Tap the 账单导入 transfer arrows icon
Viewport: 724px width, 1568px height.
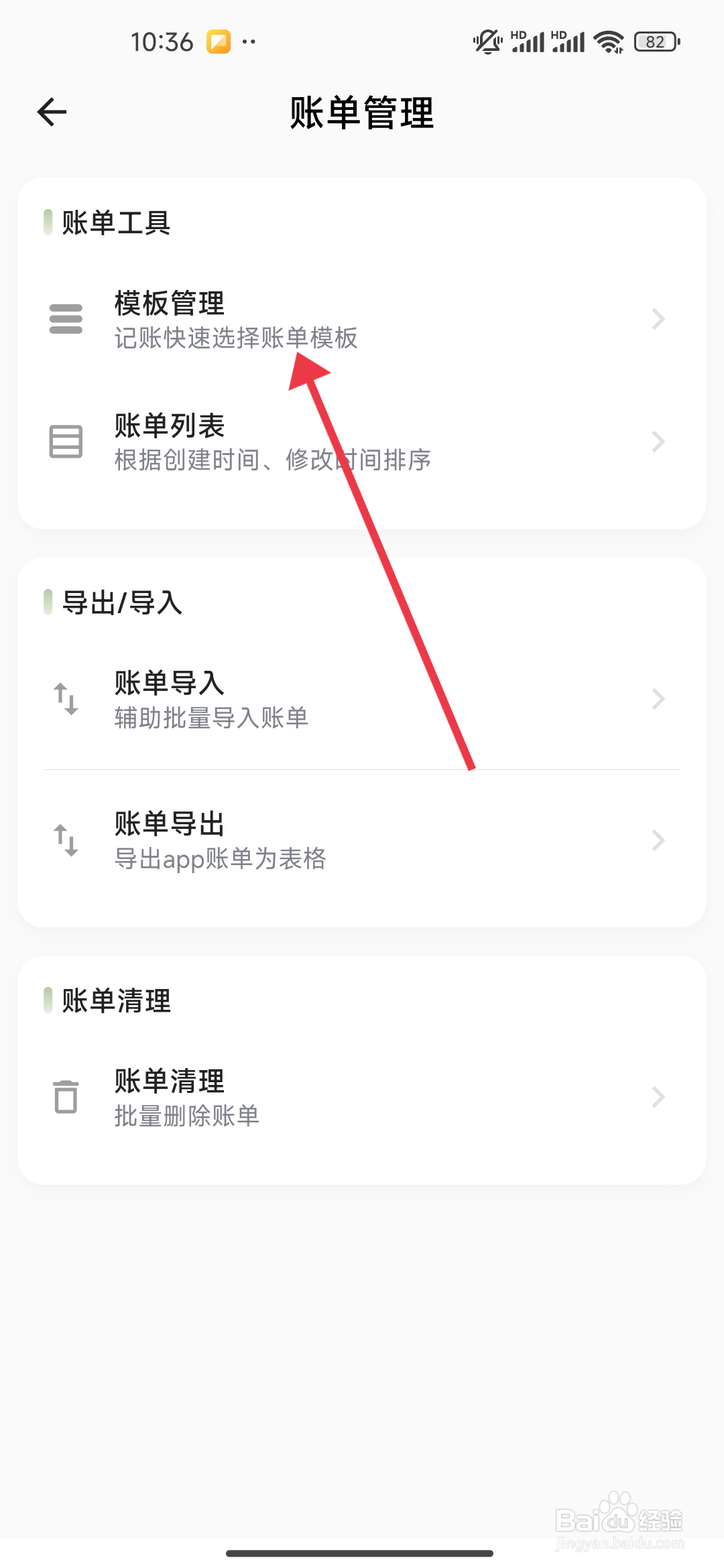pyautogui.click(x=66, y=700)
